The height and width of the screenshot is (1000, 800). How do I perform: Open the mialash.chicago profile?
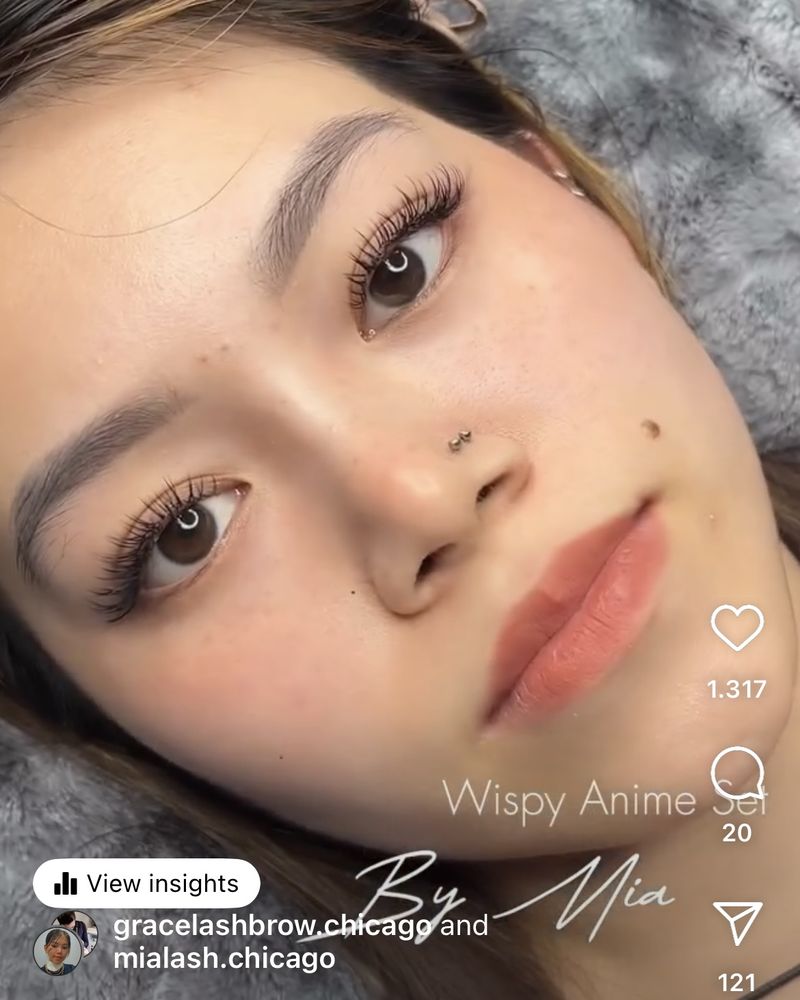coord(223,959)
